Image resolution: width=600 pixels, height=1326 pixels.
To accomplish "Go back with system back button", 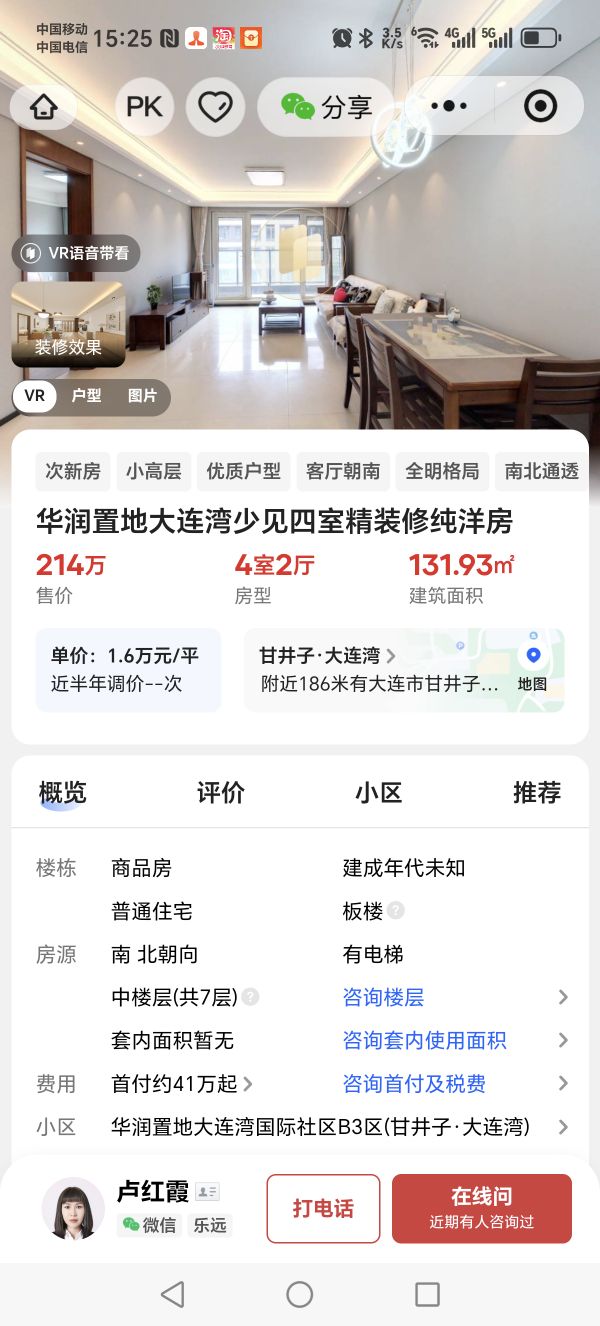I will pyautogui.click(x=172, y=1294).
